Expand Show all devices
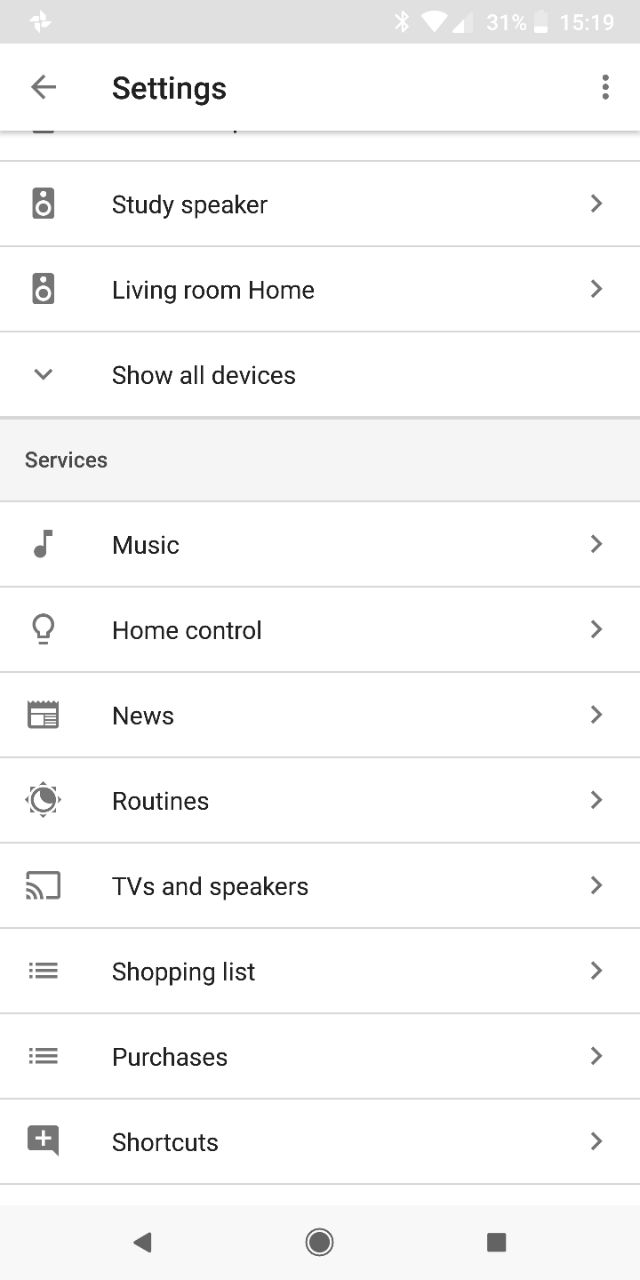 point(320,375)
